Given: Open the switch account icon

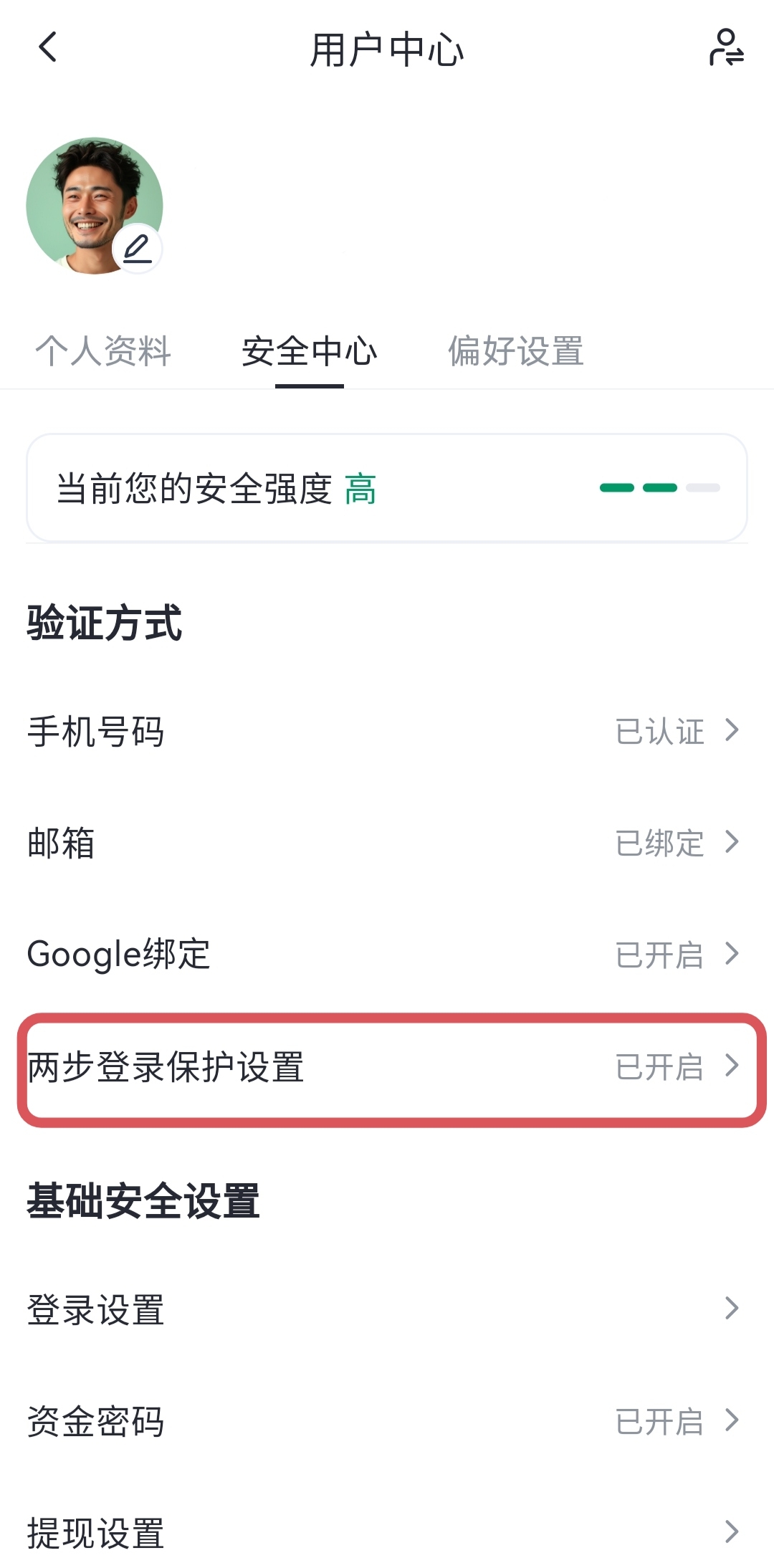Looking at the screenshot, I should pos(726,49).
